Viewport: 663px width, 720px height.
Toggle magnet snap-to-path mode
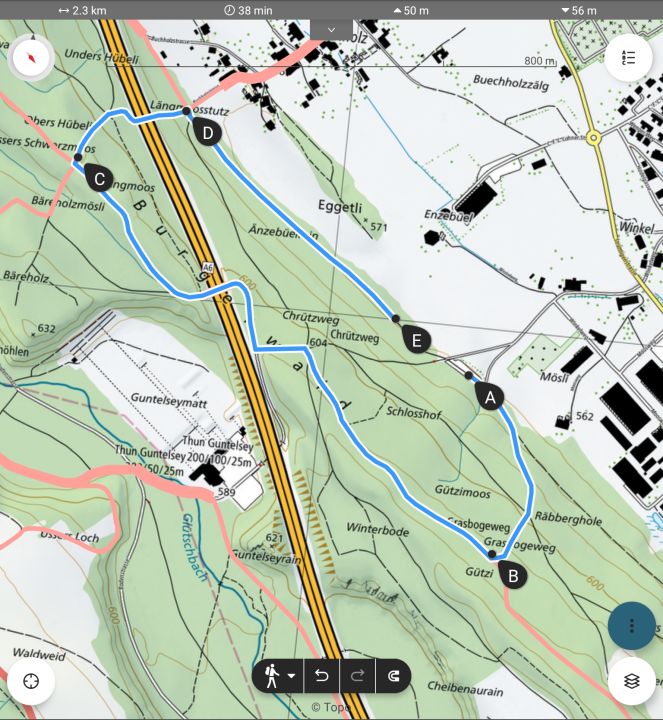(x=393, y=677)
